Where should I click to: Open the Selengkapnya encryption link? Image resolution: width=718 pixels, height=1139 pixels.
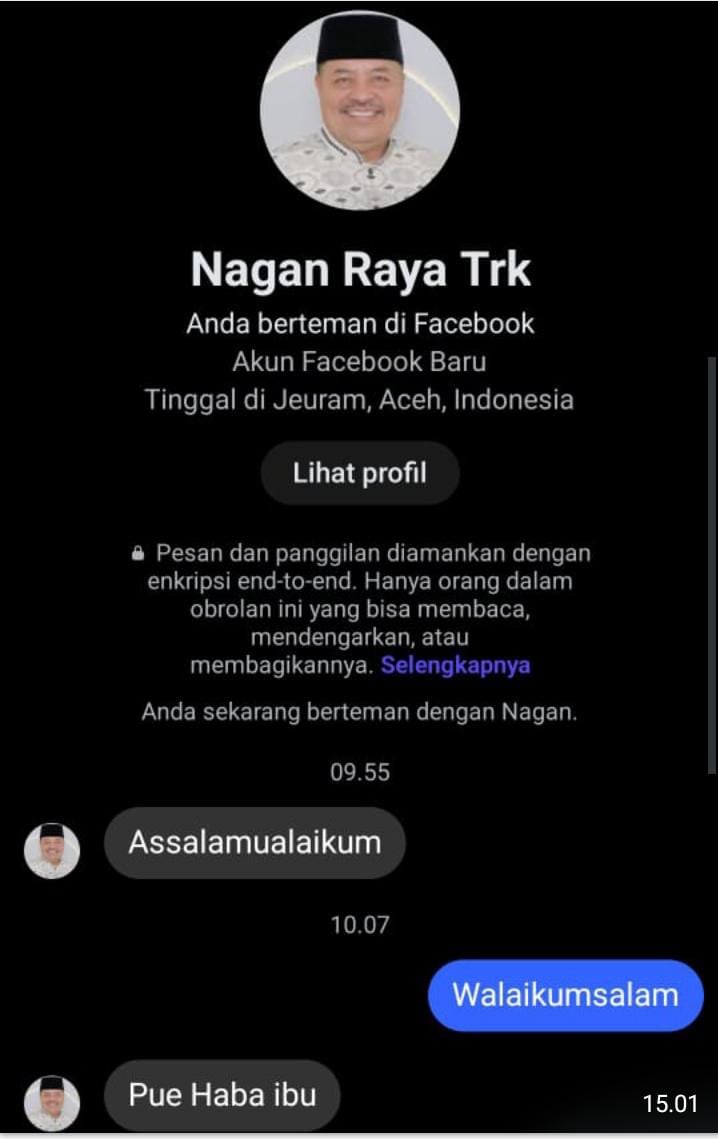point(455,665)
